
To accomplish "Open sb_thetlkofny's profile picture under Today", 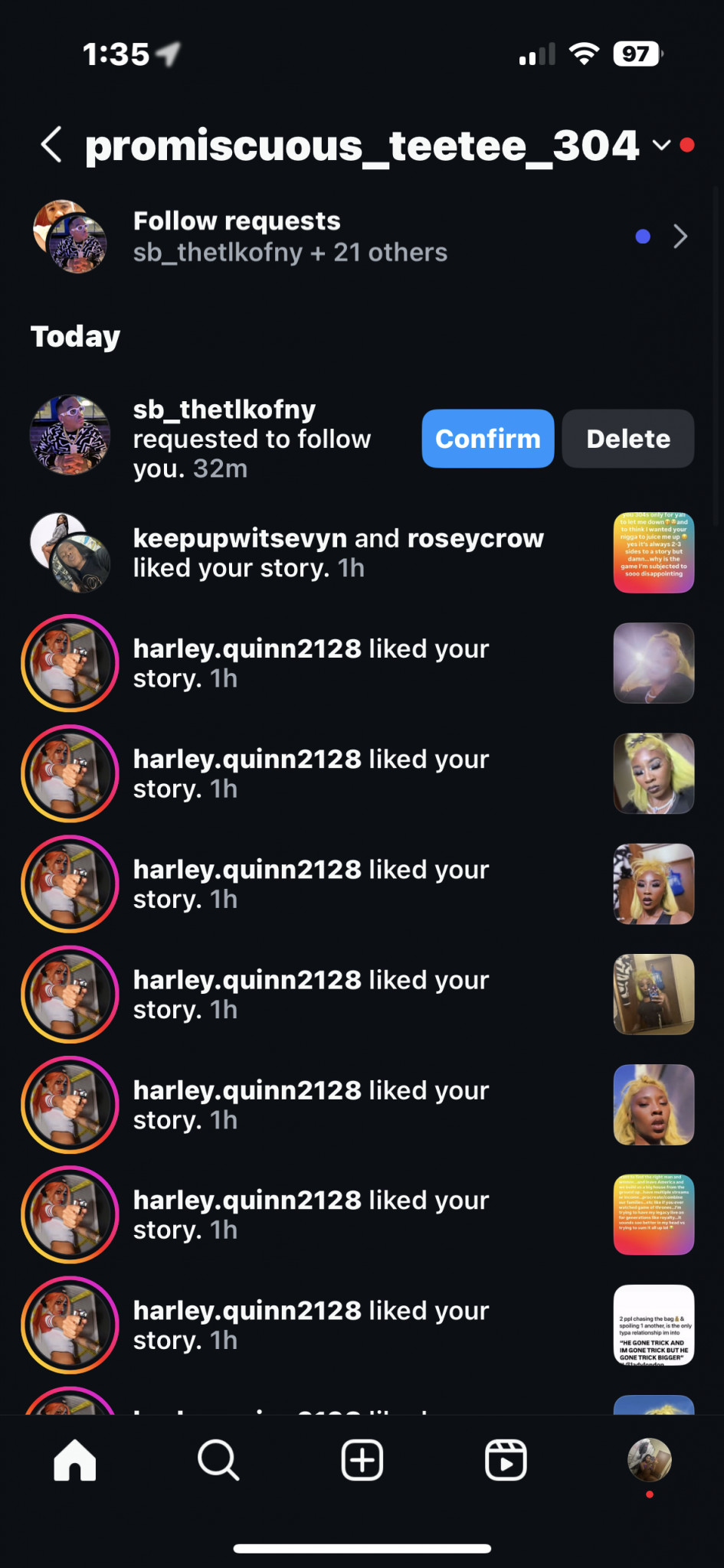I will tap(70, 435).
